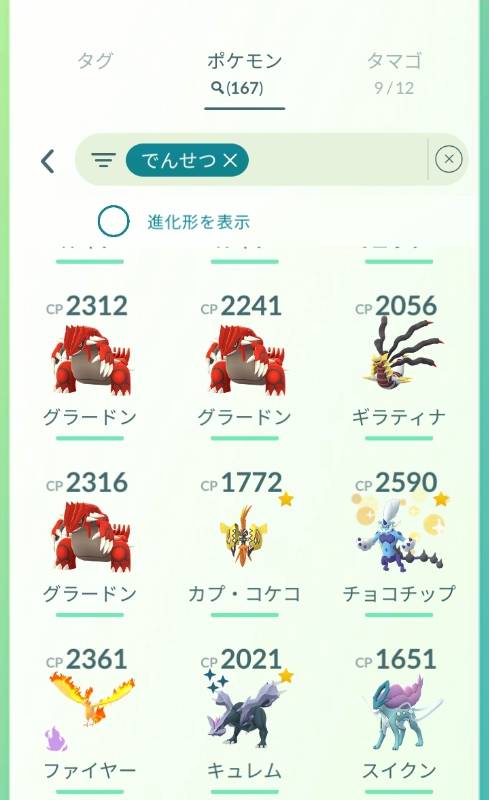Switch to the タマゴ tab
The image size is (489, 800).
click(394, 73)
